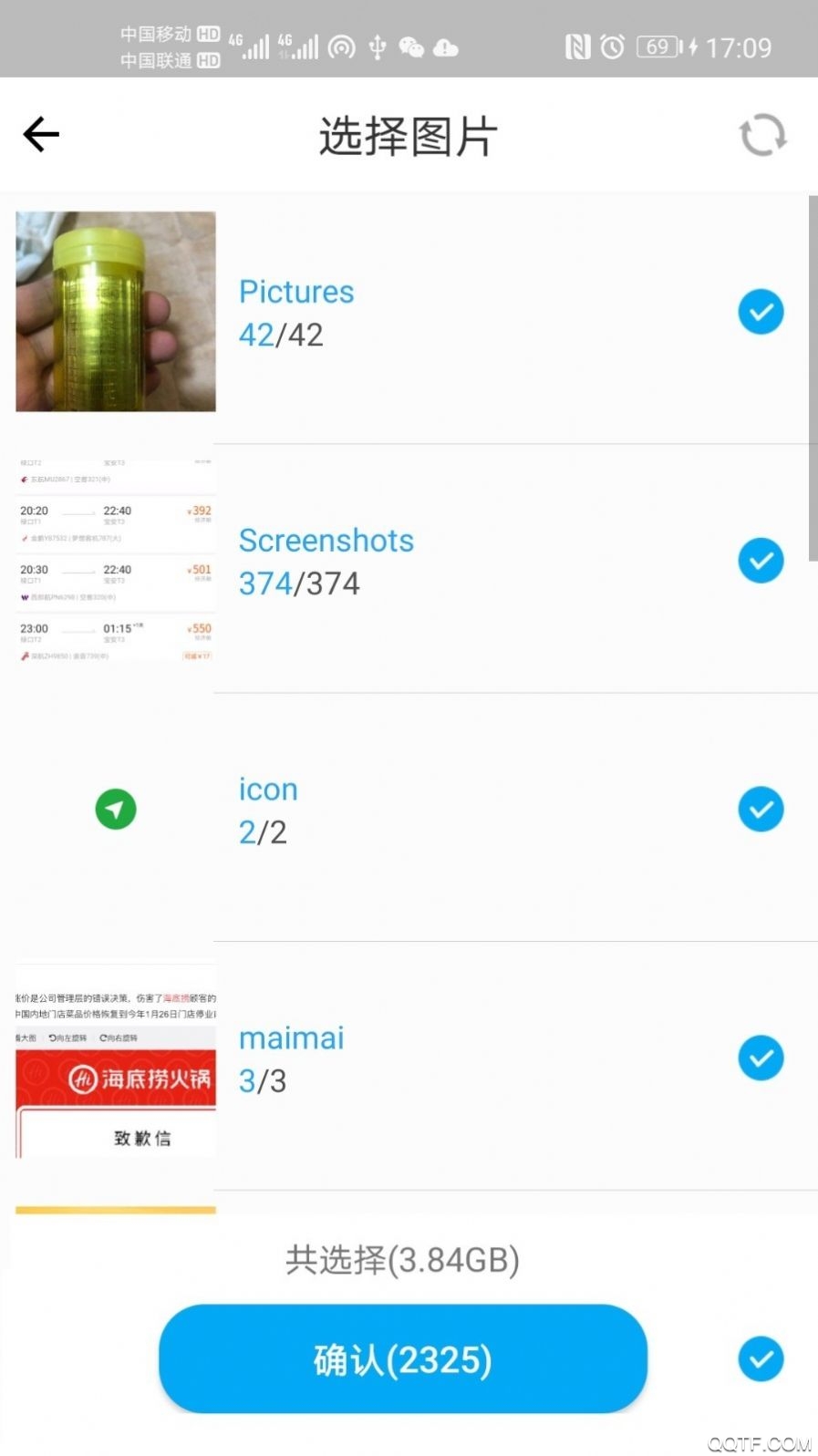Tap the cloud download status bar icon
Image resolution: width=818 pixels, height=1456 pixels.
(446, 47)
